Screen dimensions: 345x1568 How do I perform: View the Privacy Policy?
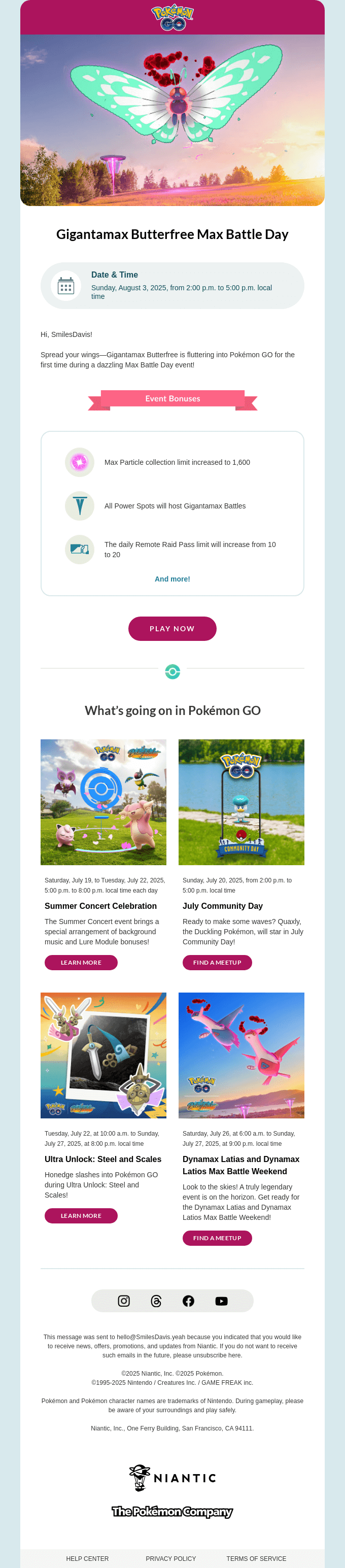tap(171, 1559)
